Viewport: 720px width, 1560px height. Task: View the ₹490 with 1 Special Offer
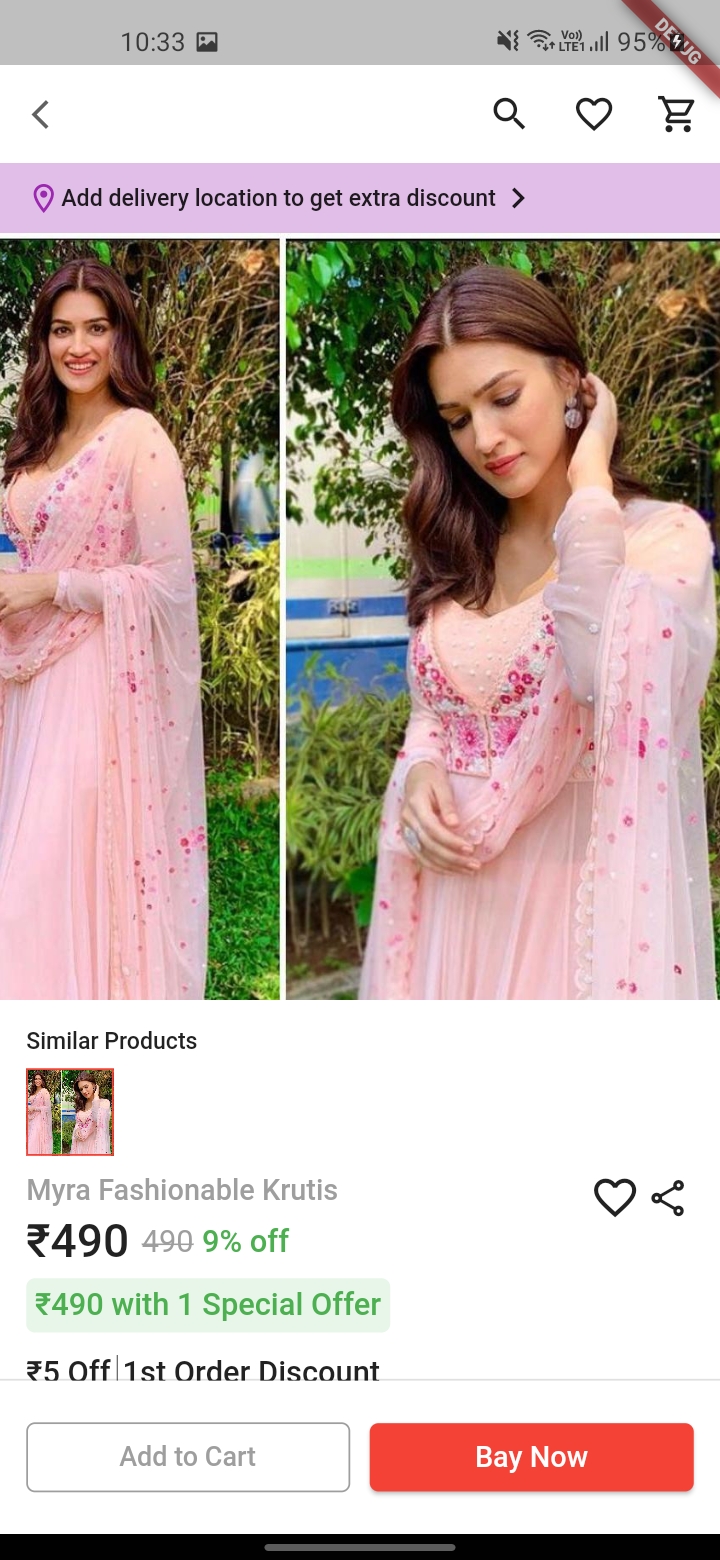(208, 1305)
